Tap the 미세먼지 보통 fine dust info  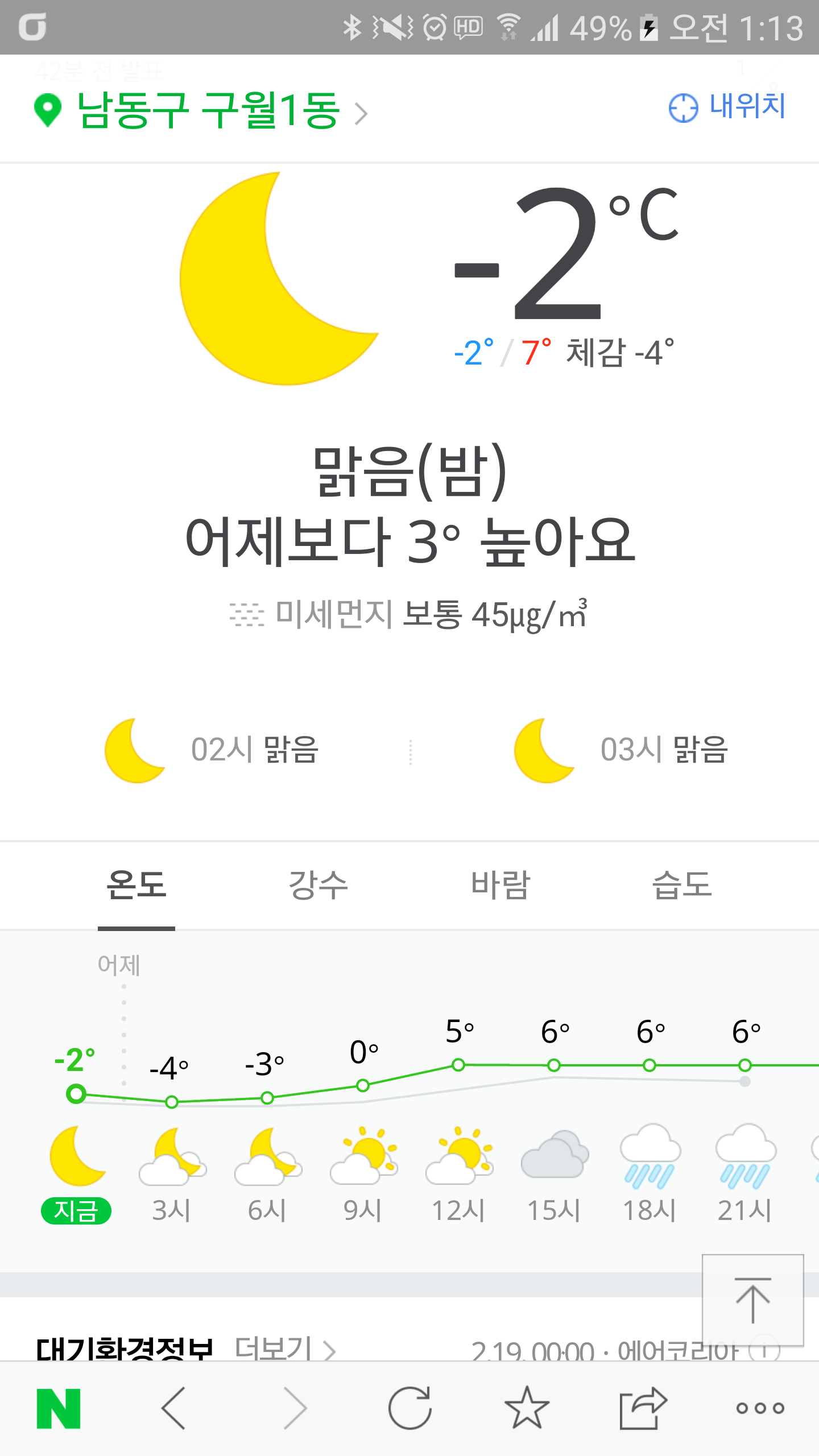pos(408,615)
